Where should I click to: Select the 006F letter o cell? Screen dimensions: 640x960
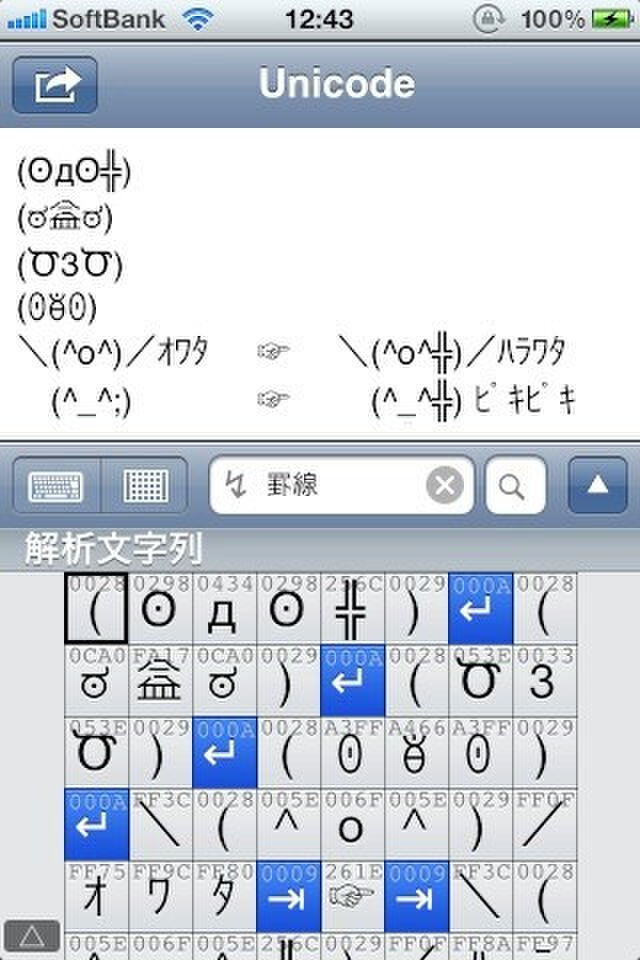[x=352, y=825]
